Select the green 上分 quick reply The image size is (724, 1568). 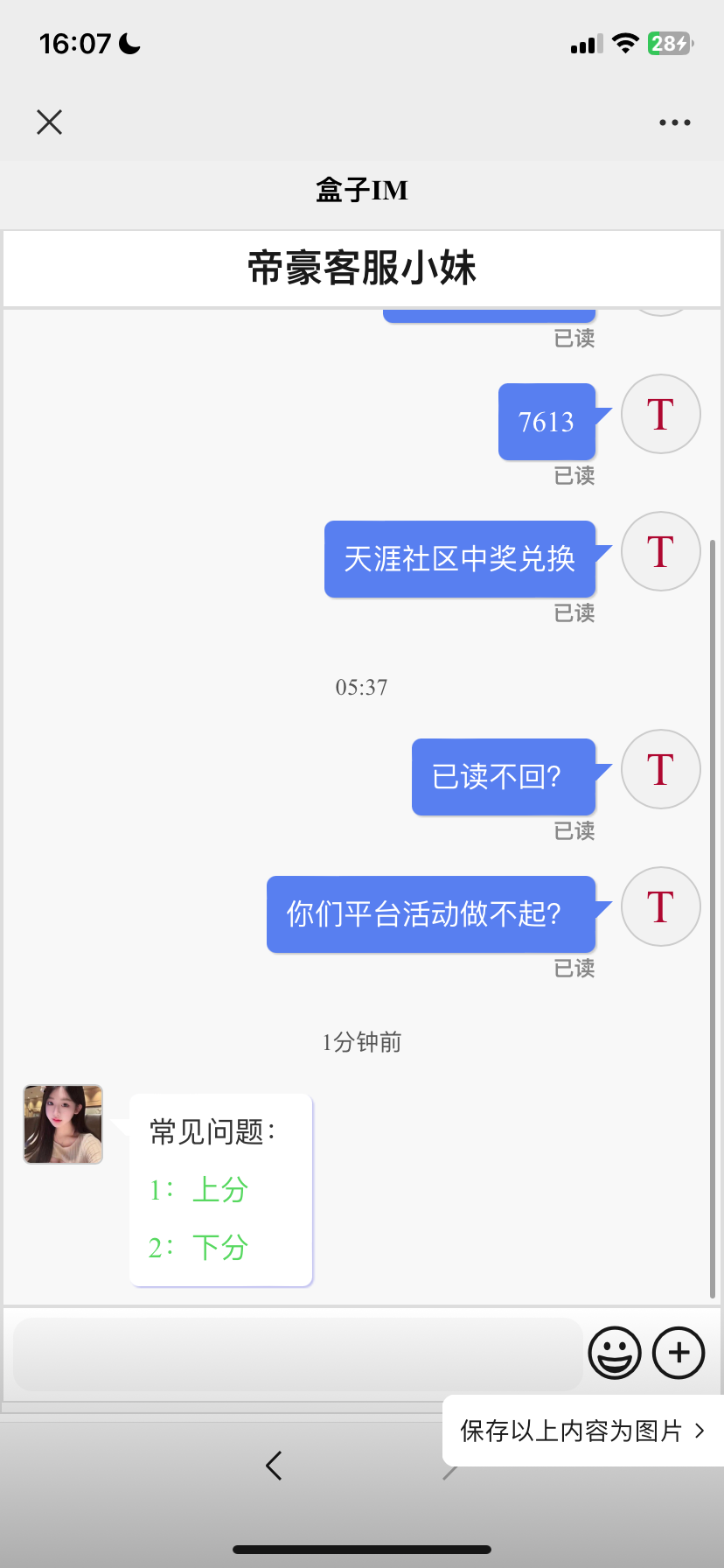coord(219,1190)
